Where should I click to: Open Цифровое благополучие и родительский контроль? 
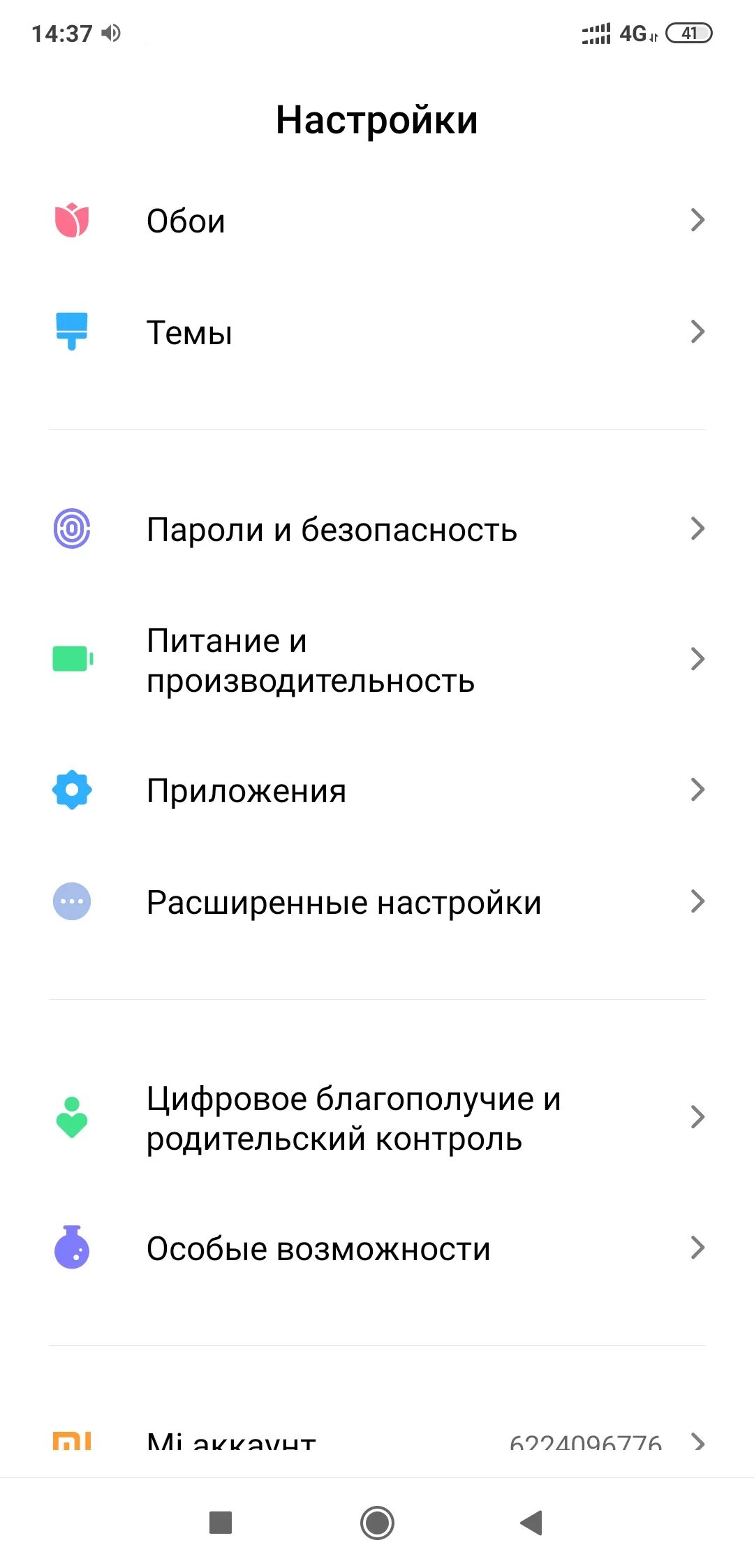coord(377,1118)
